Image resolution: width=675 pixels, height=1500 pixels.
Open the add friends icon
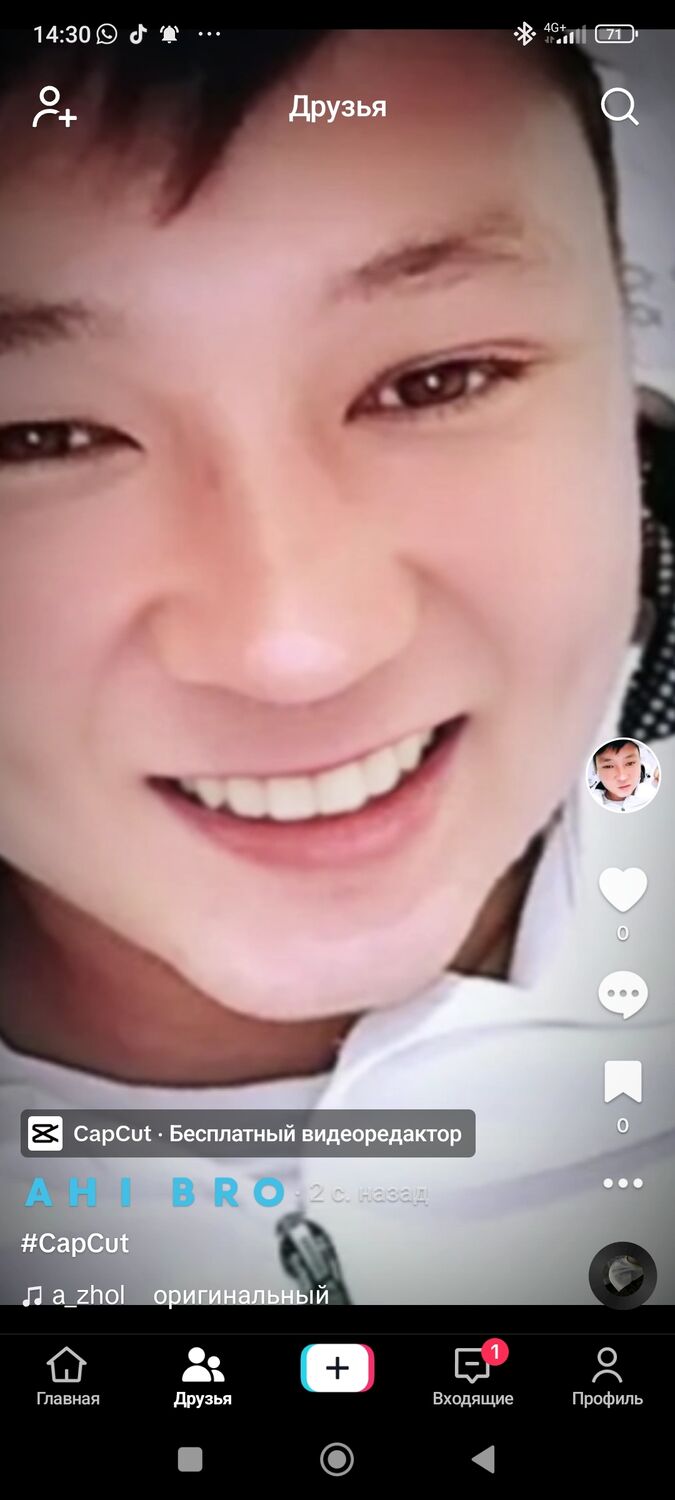pos(54,107)
